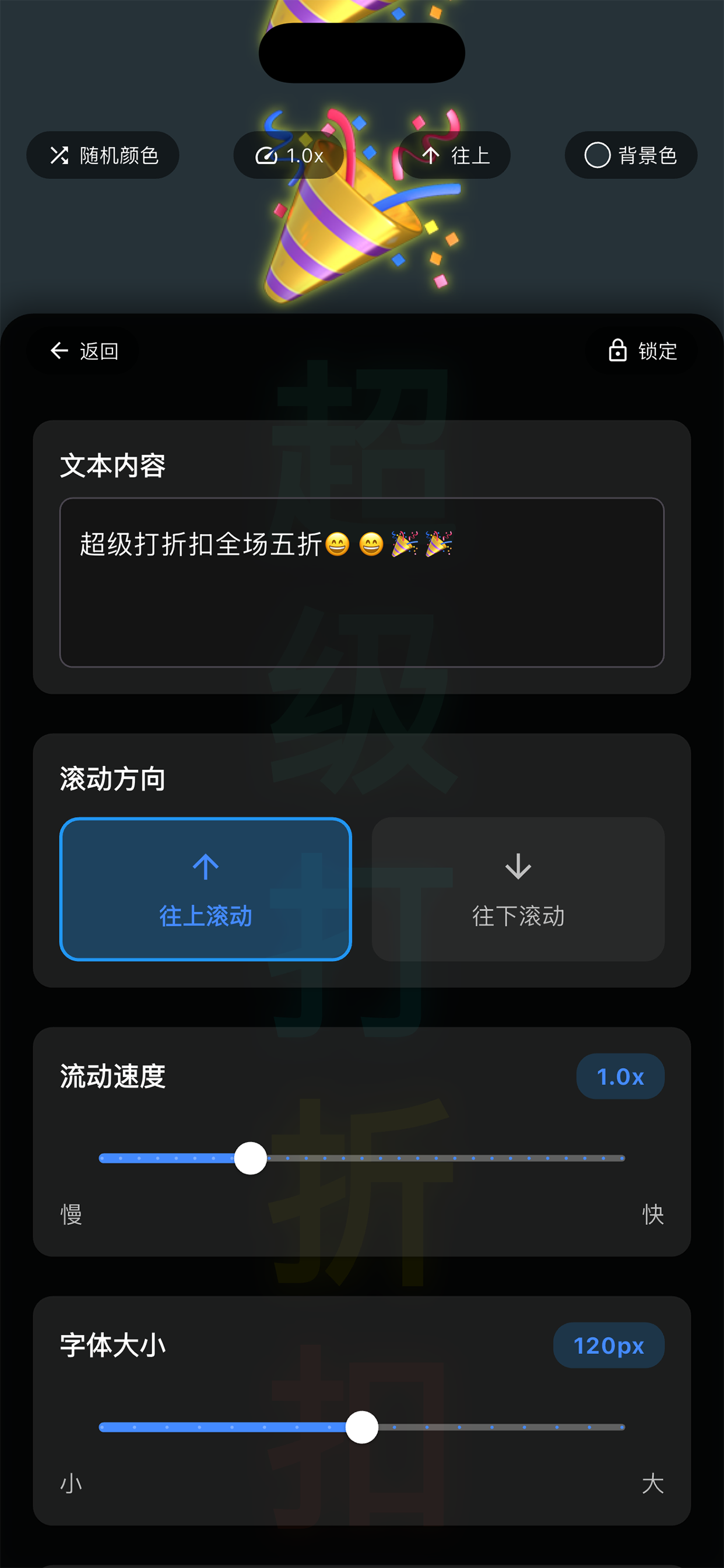Click the 随机颜色 button
Viewport: 724px width, 1568px height.
[102, 155]
